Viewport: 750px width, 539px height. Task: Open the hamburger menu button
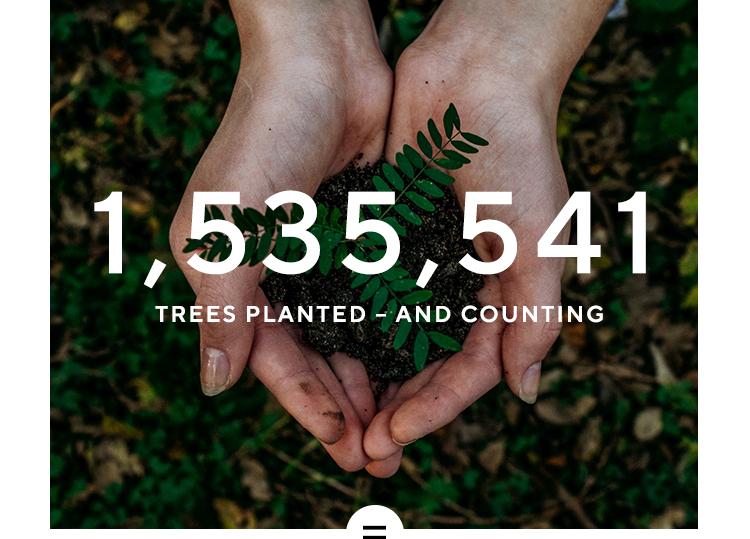coord(374,528)
